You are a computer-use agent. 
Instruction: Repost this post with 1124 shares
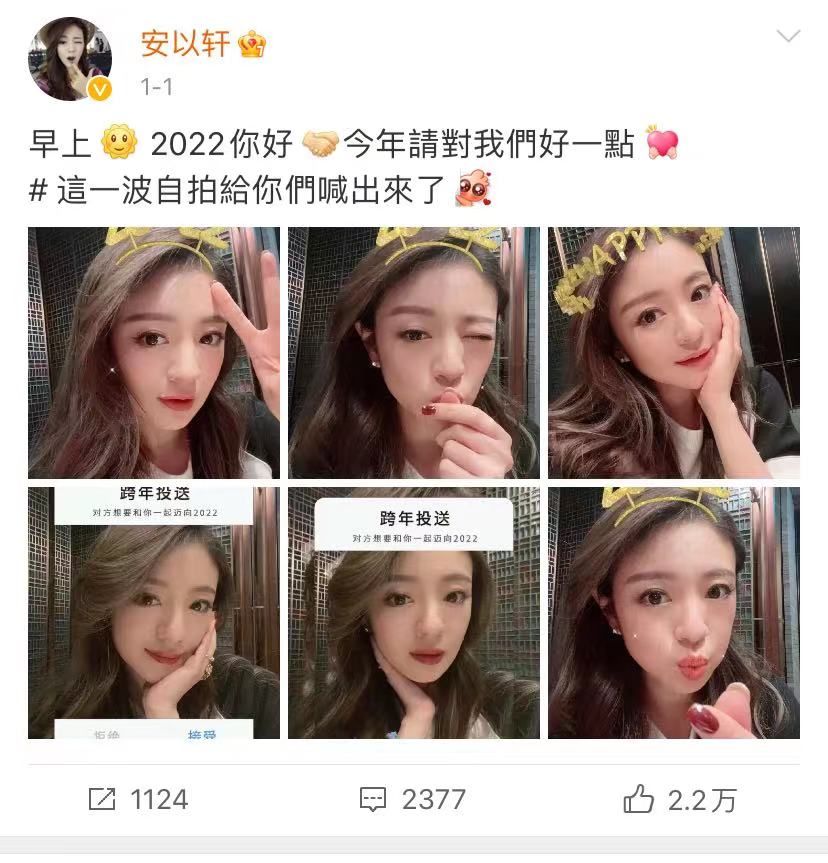pyautogui.click(x=138, y=799)
